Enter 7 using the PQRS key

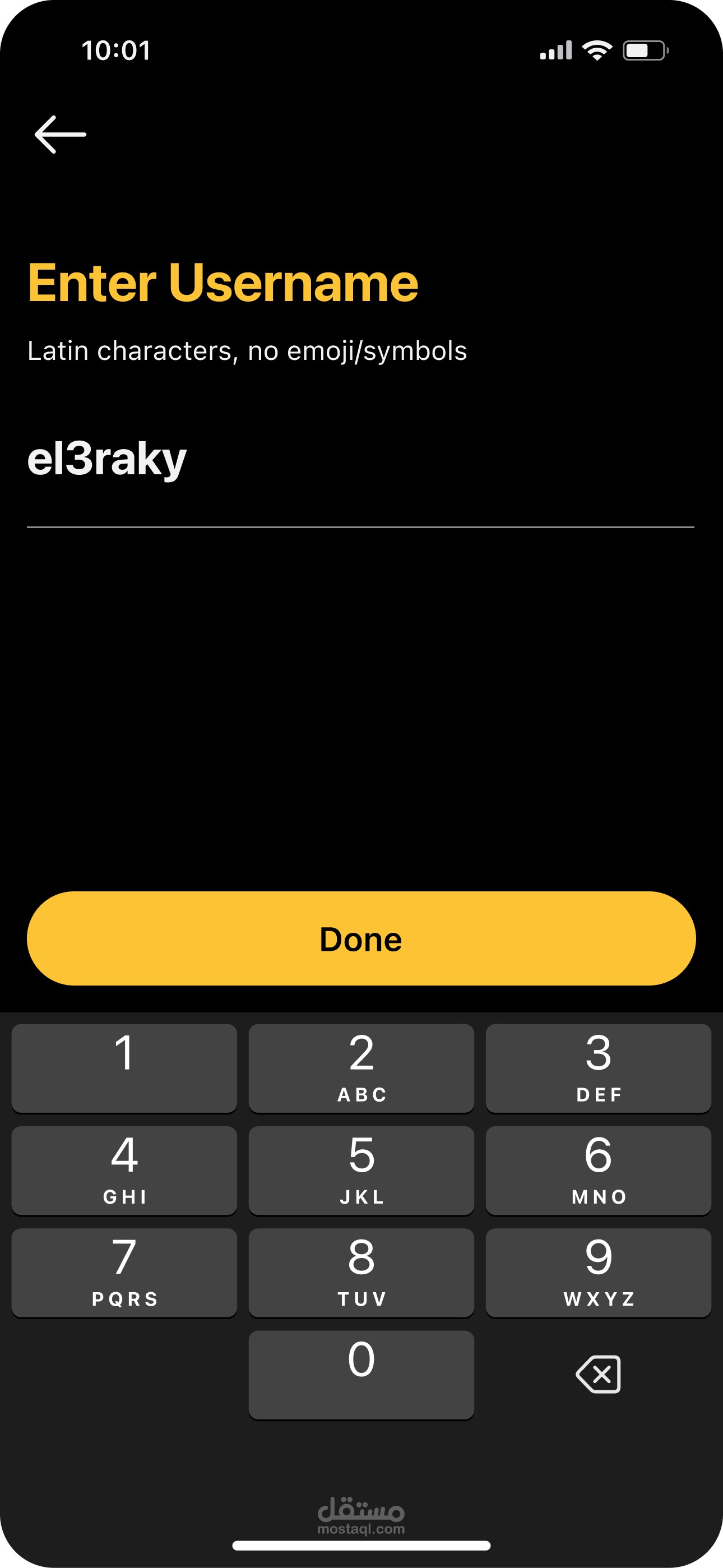point(124,1272)
